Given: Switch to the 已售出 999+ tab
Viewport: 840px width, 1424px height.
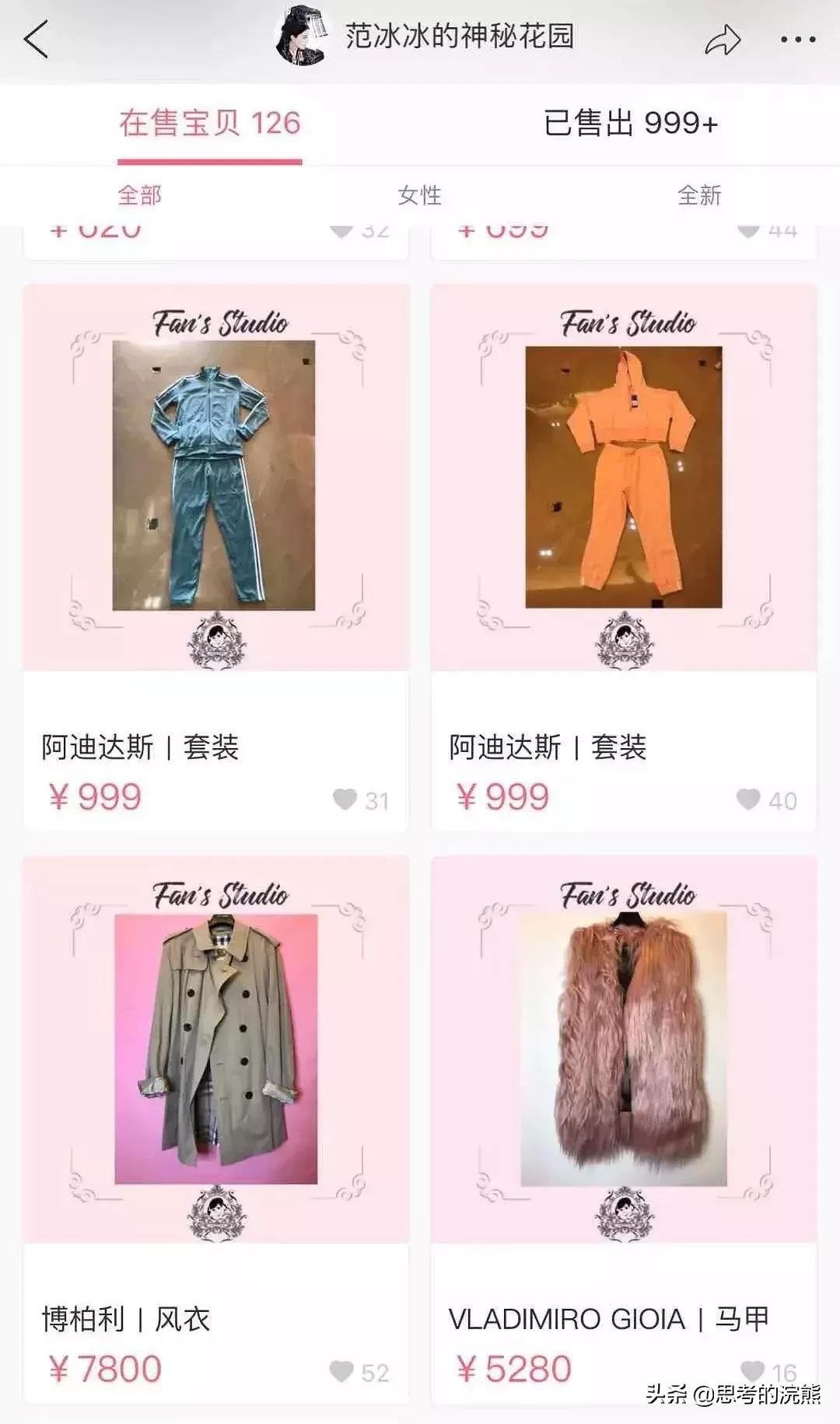Looking at the screenshot, I should pos(630,123).
